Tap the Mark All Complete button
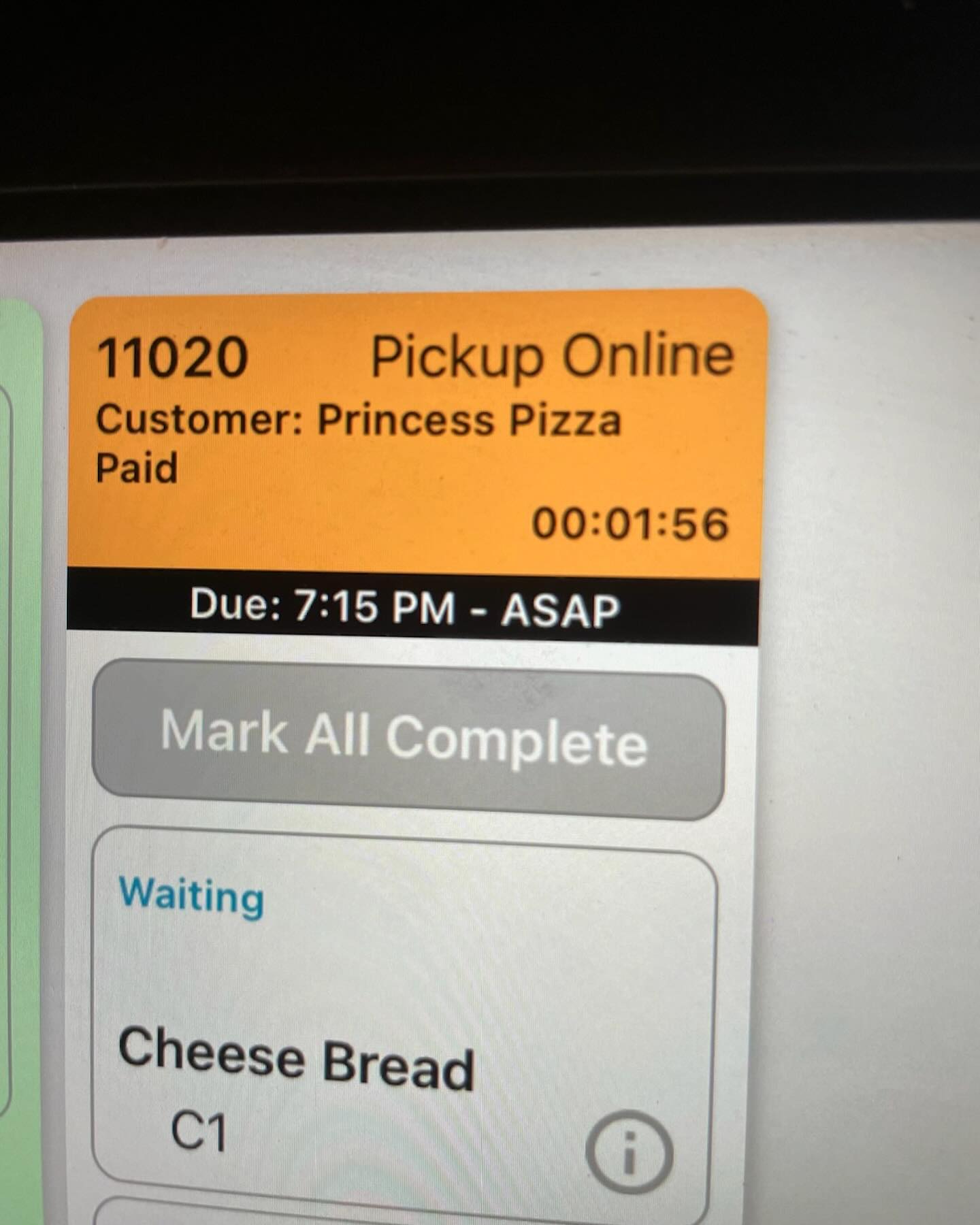 [x=407, y=740]
